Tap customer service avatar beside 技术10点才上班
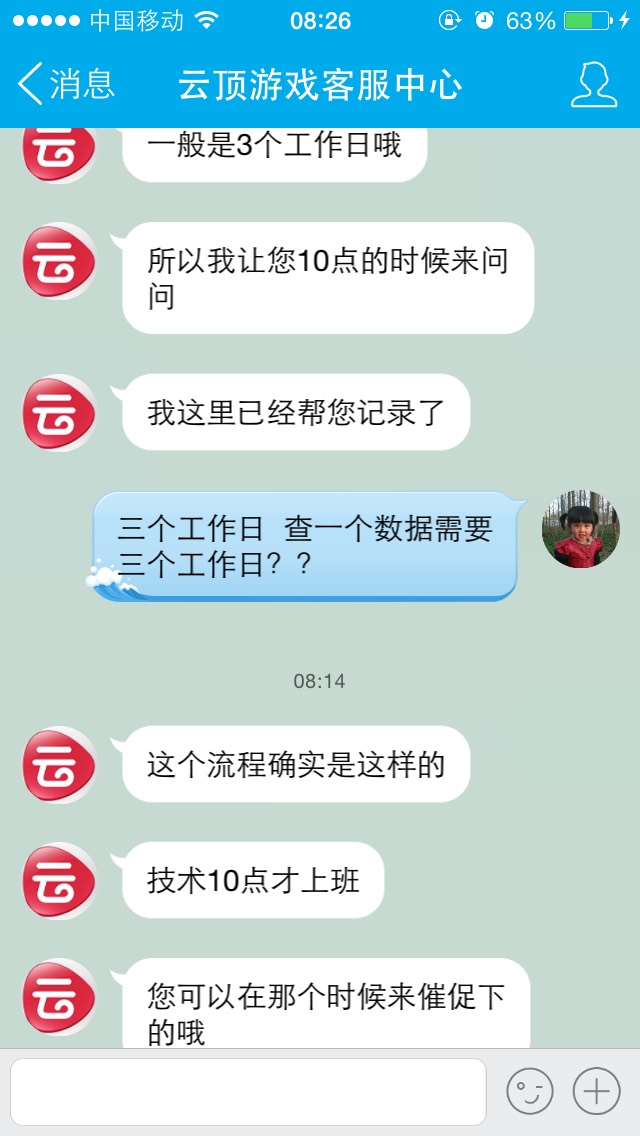 coord(59,881)
